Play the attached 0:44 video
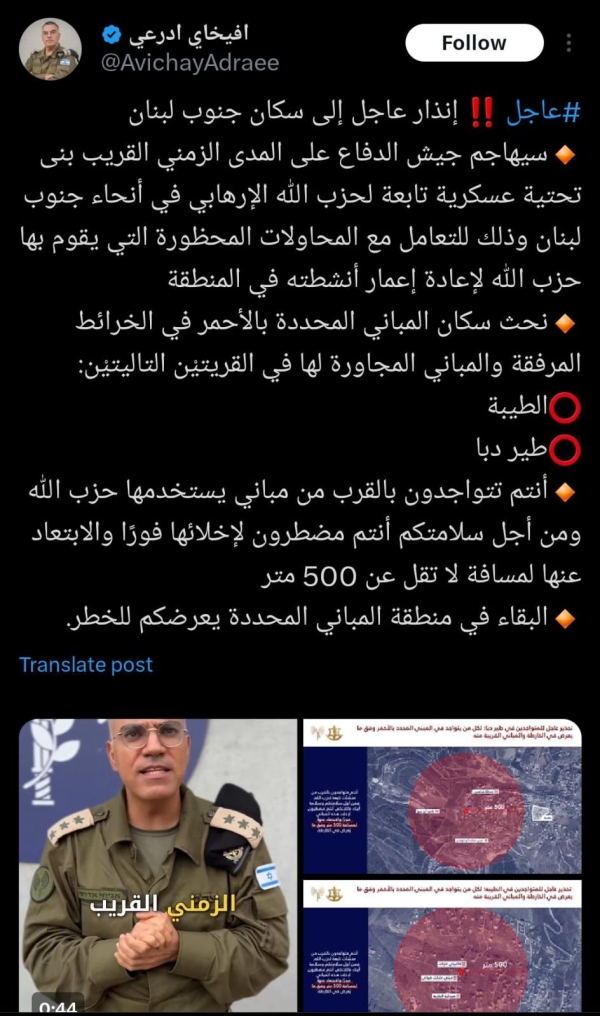 [x=158, y=864]
